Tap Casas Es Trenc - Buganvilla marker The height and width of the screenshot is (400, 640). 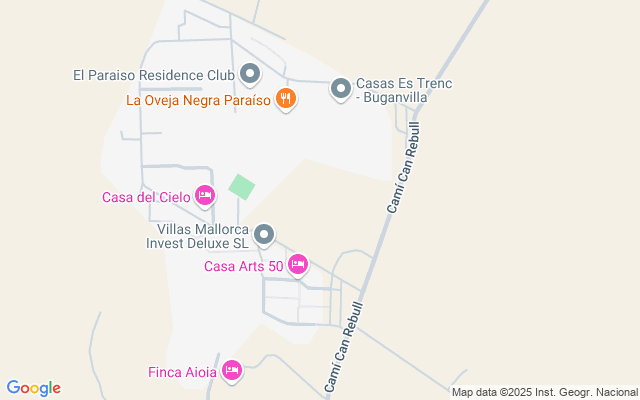(x=340, y=89)
